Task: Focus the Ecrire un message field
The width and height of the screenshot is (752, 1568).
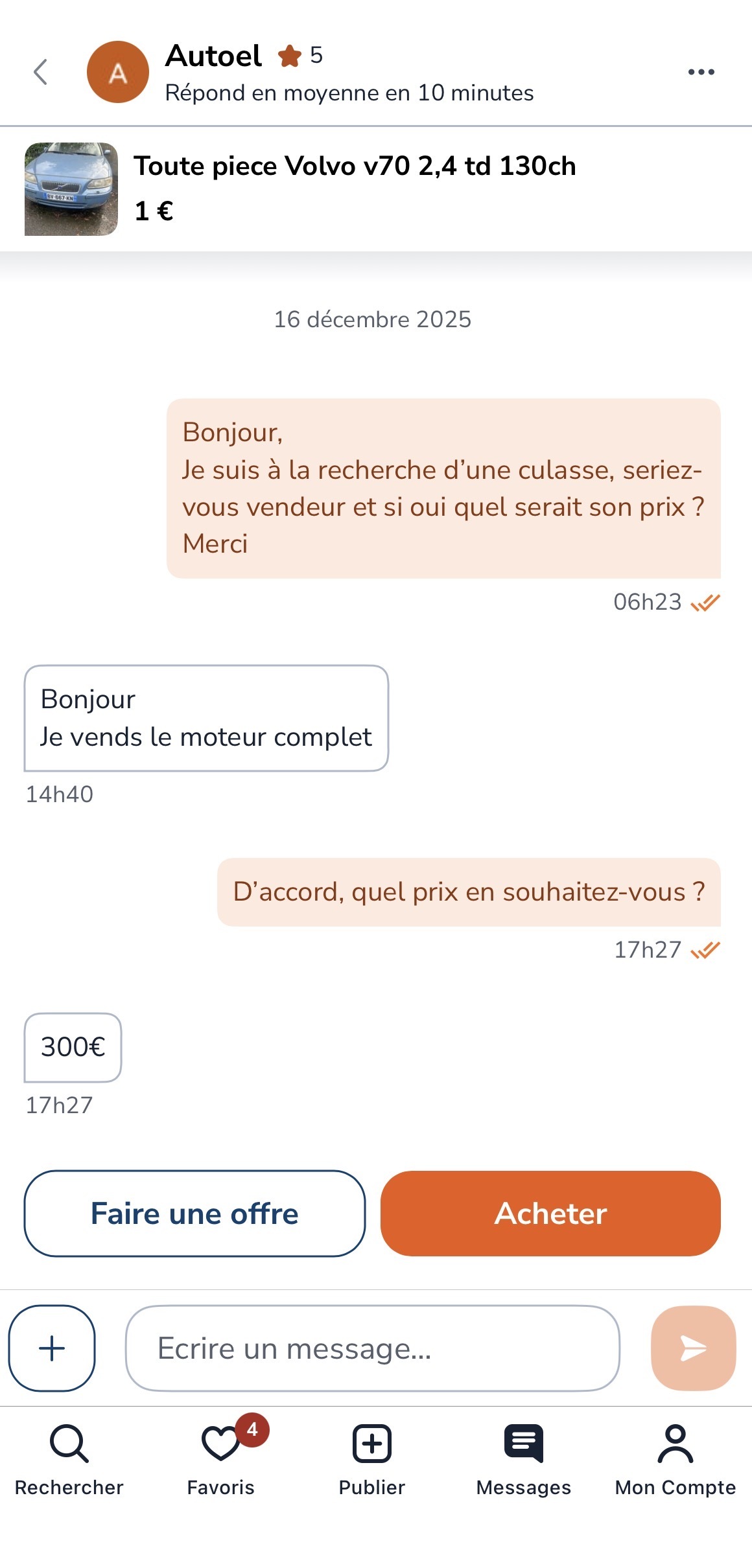Action: click(373, 1348)
